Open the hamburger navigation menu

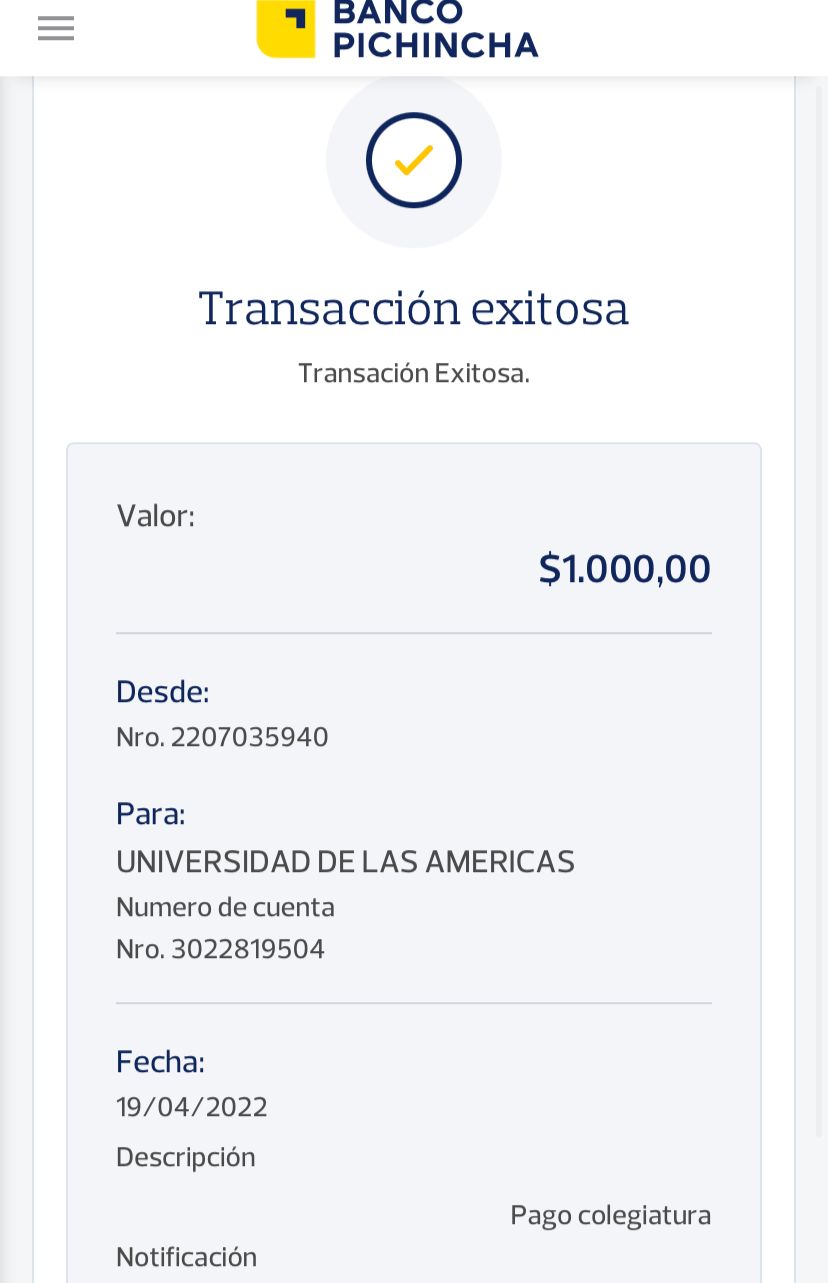click(x=56, y=29)
